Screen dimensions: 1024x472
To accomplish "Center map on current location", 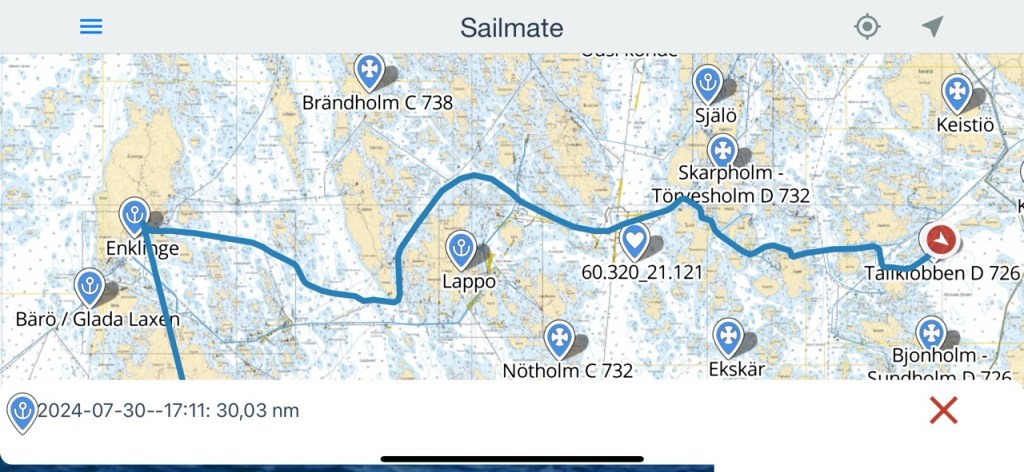I will pos(867,27).
